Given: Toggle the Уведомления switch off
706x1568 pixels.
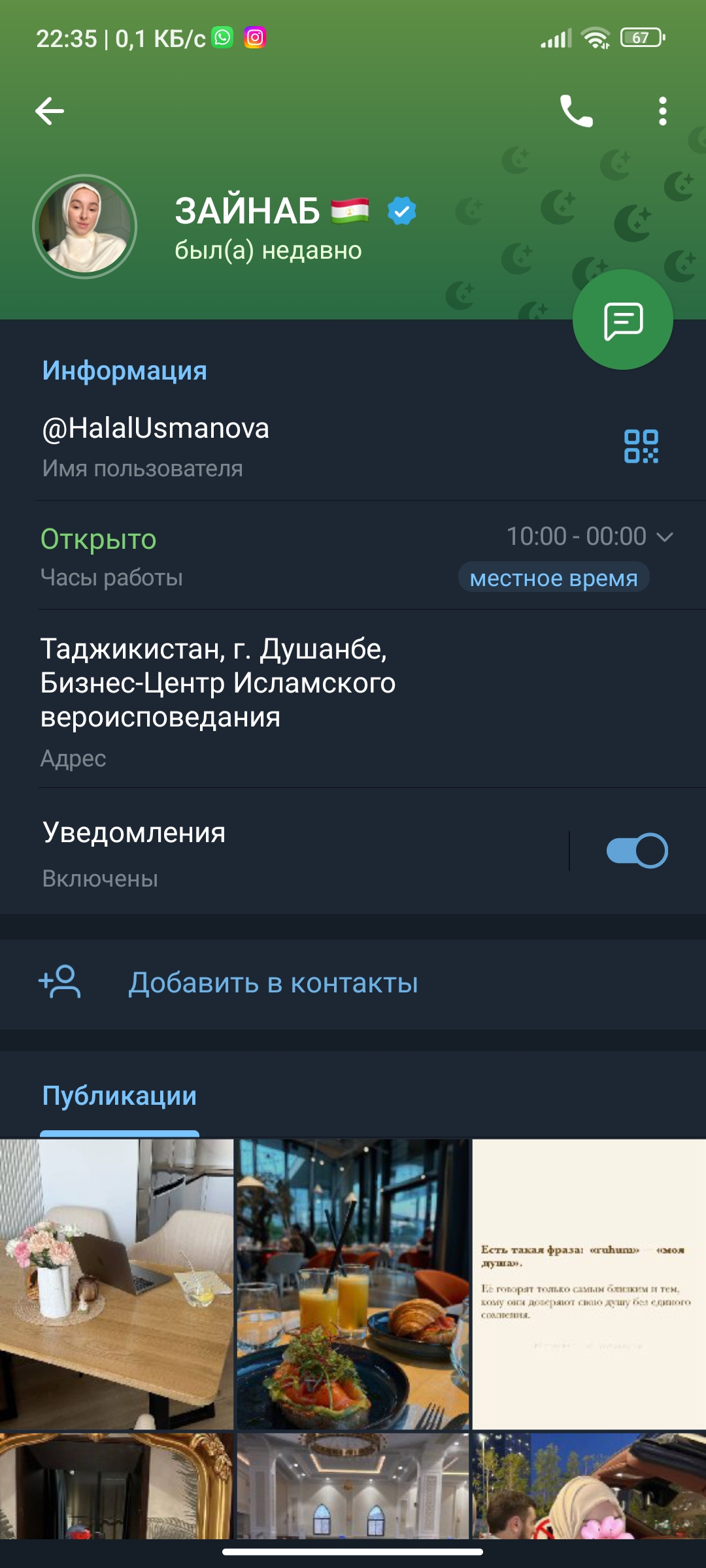Looking at the screenshot, I should pyautogui.click(x=637, y=851).
